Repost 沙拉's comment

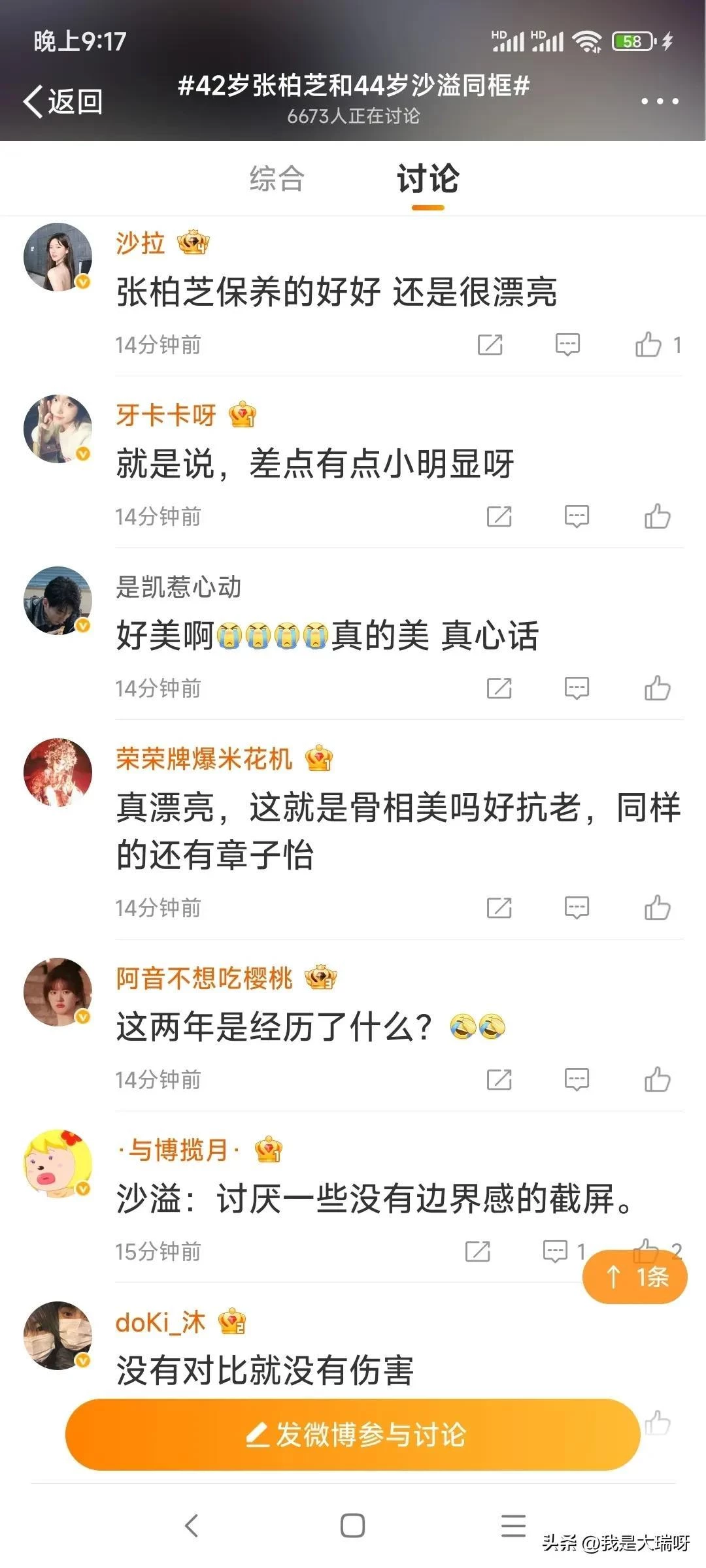click(490, 344)
